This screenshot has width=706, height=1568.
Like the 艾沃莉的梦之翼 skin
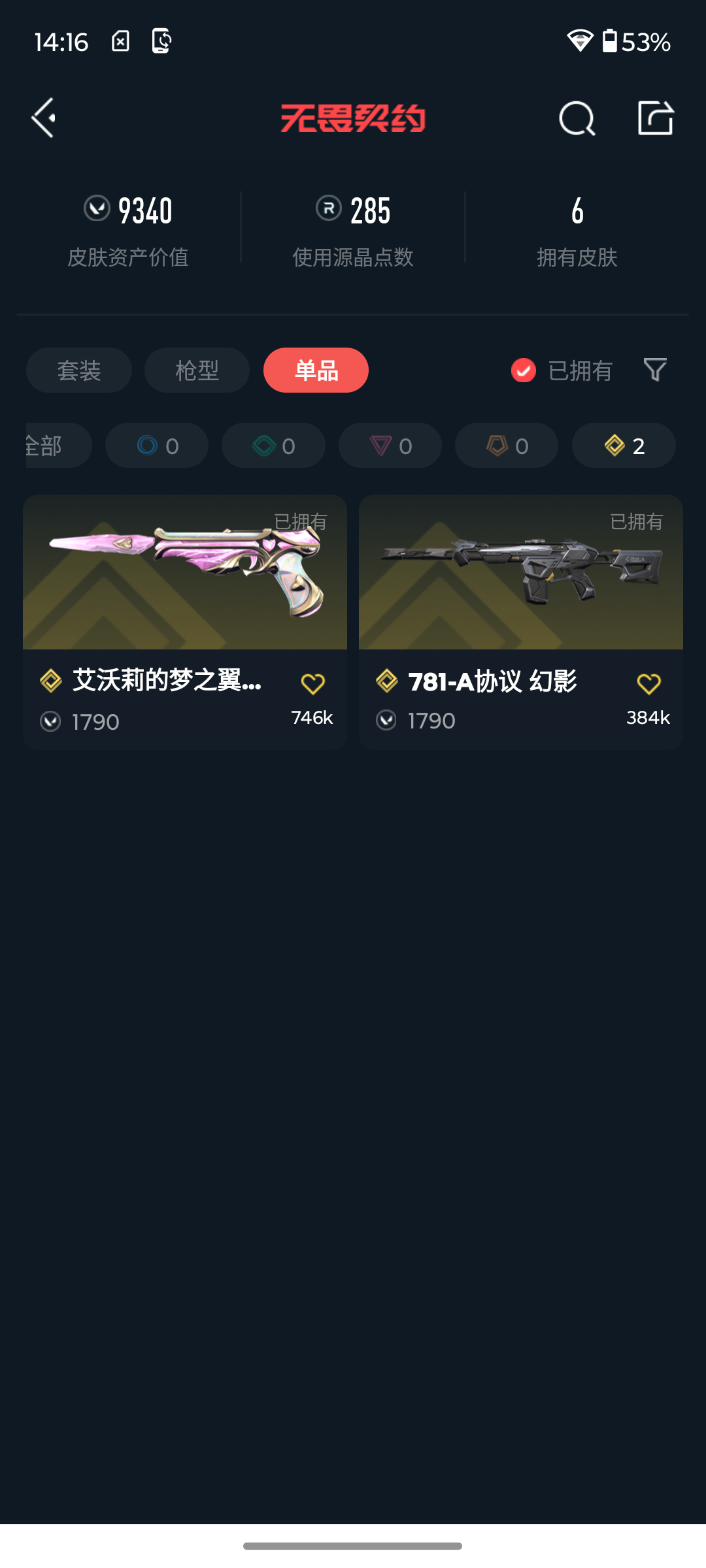point(312,684)
